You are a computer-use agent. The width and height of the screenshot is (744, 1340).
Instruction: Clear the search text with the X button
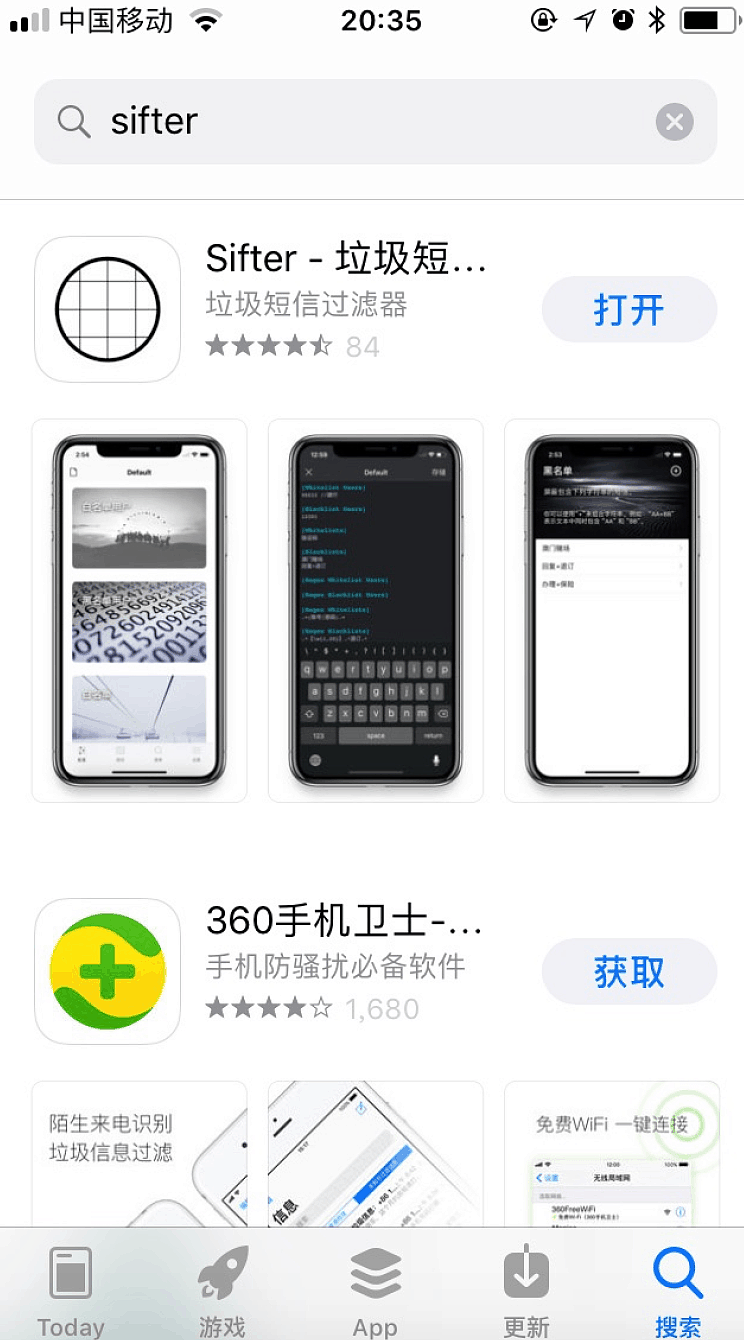pos(674,122)
